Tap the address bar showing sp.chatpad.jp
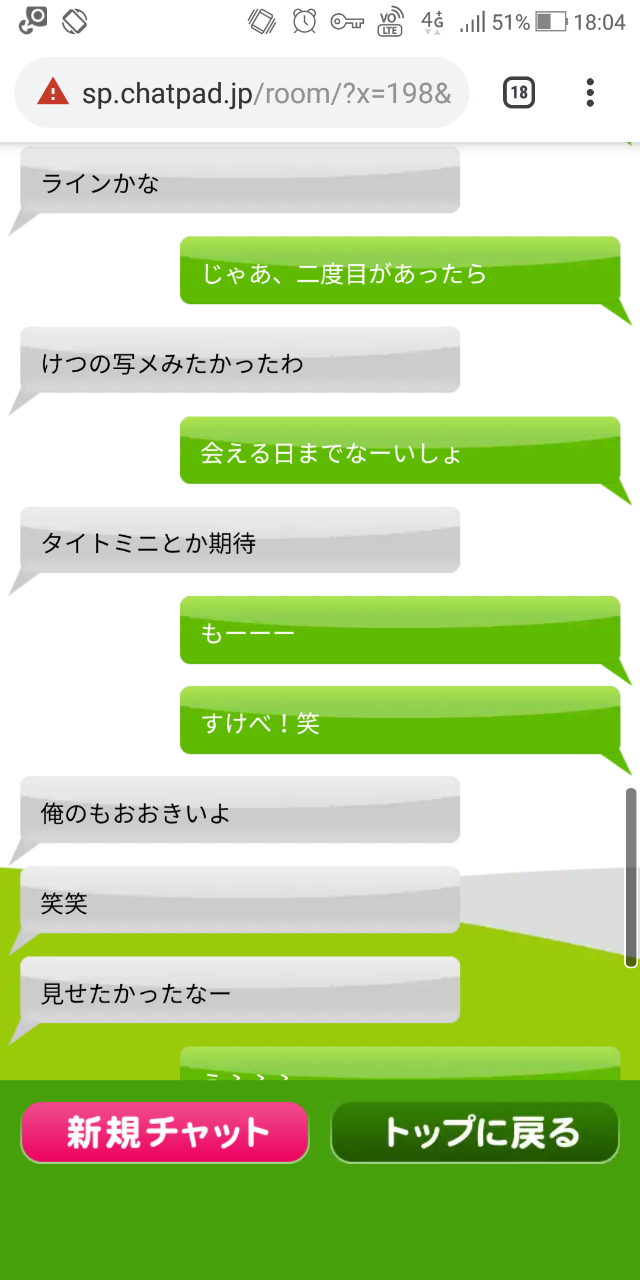This screenshot has height=1280, width=640. coord(242,93)
